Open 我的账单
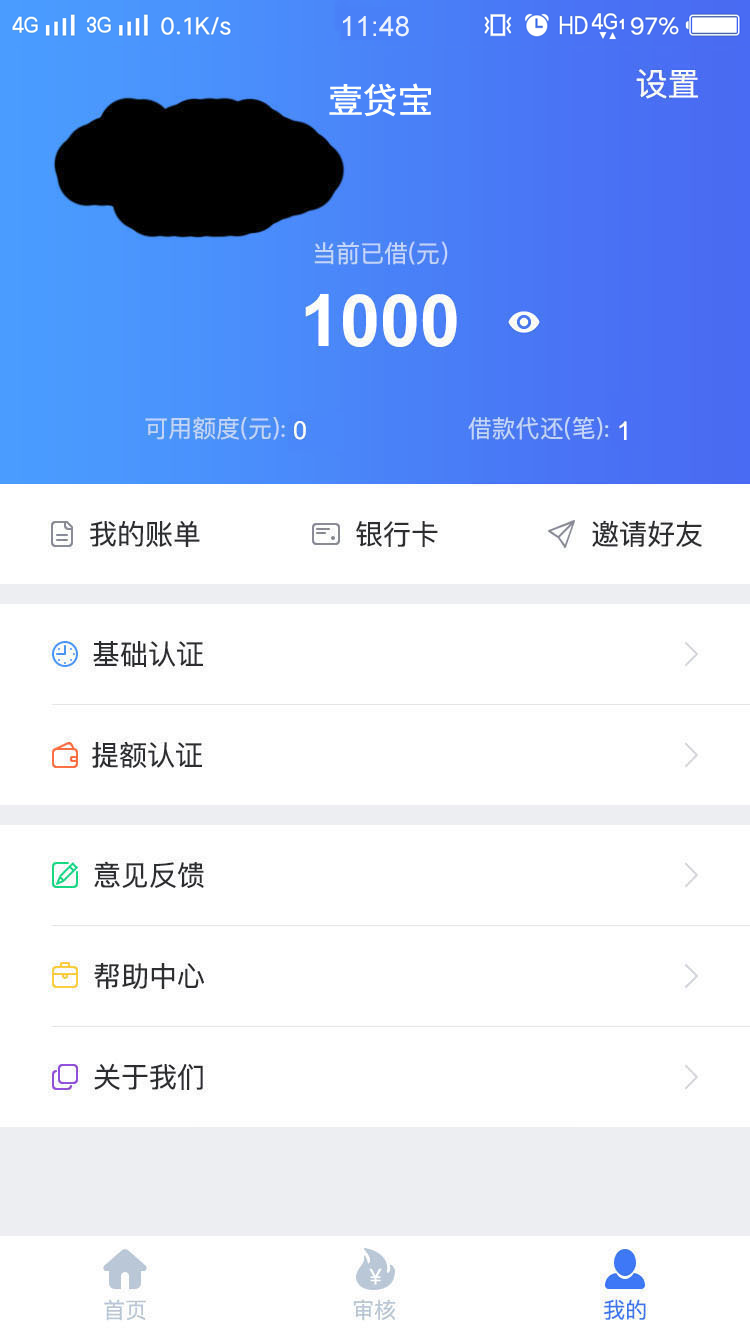This screenshot has width=750, height=1334. pos(125,534)
